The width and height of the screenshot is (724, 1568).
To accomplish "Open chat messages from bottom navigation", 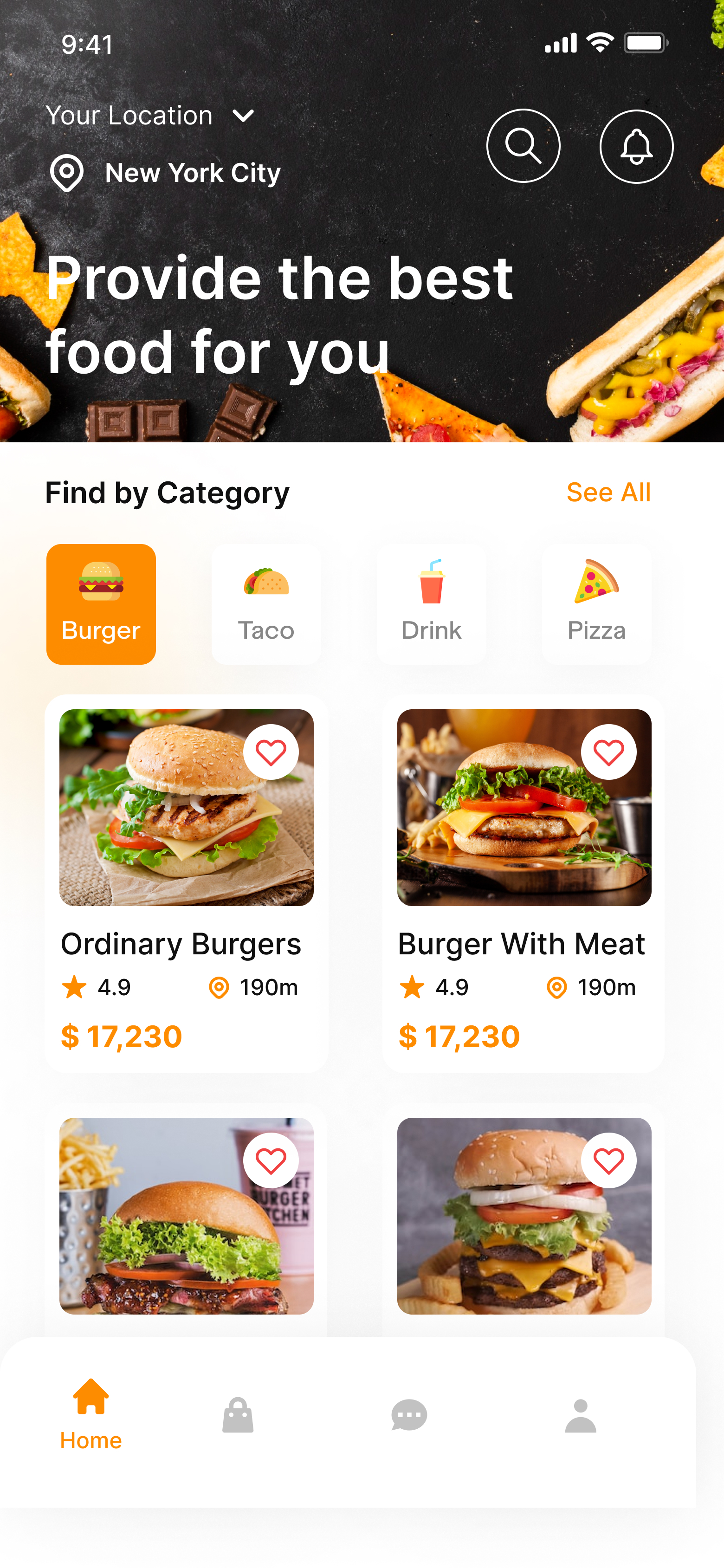I will pyautogui.click(x=409, y=1416).
